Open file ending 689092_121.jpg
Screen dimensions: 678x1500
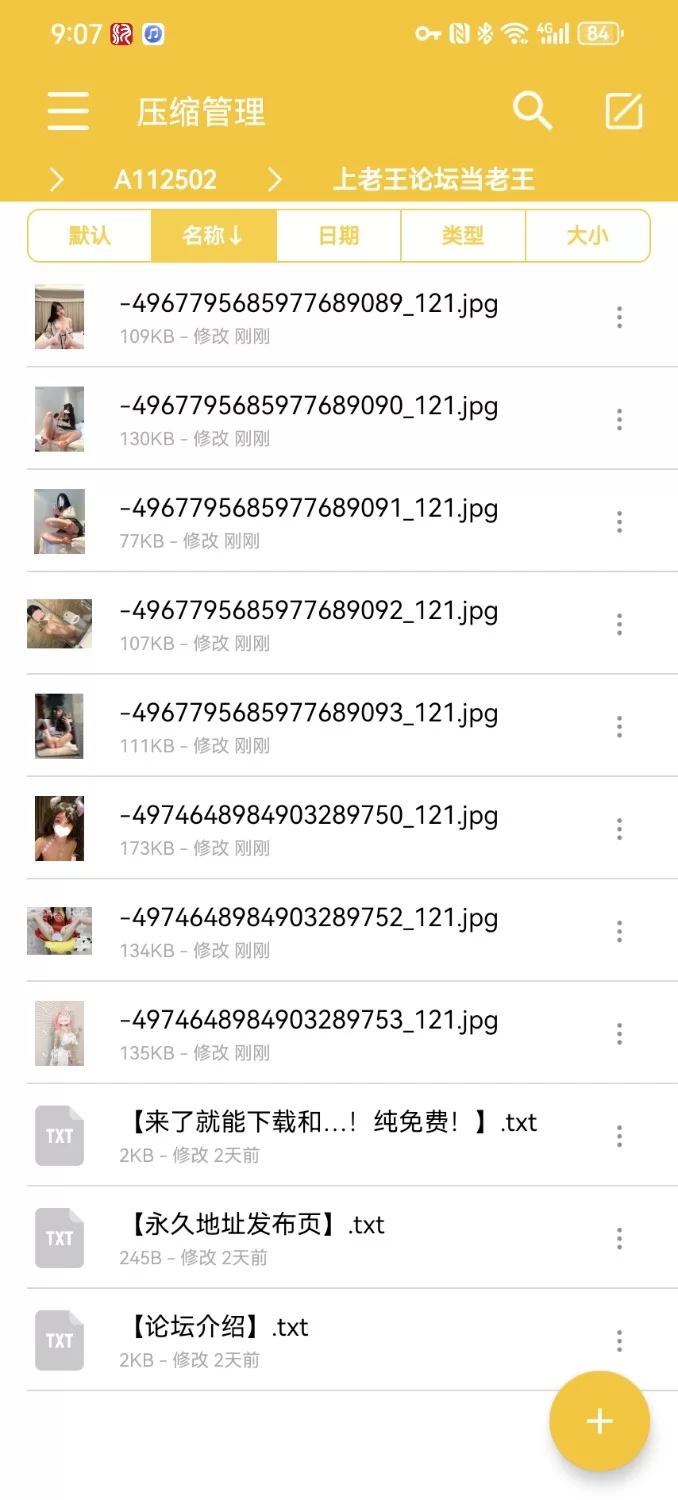coord(308,623)
